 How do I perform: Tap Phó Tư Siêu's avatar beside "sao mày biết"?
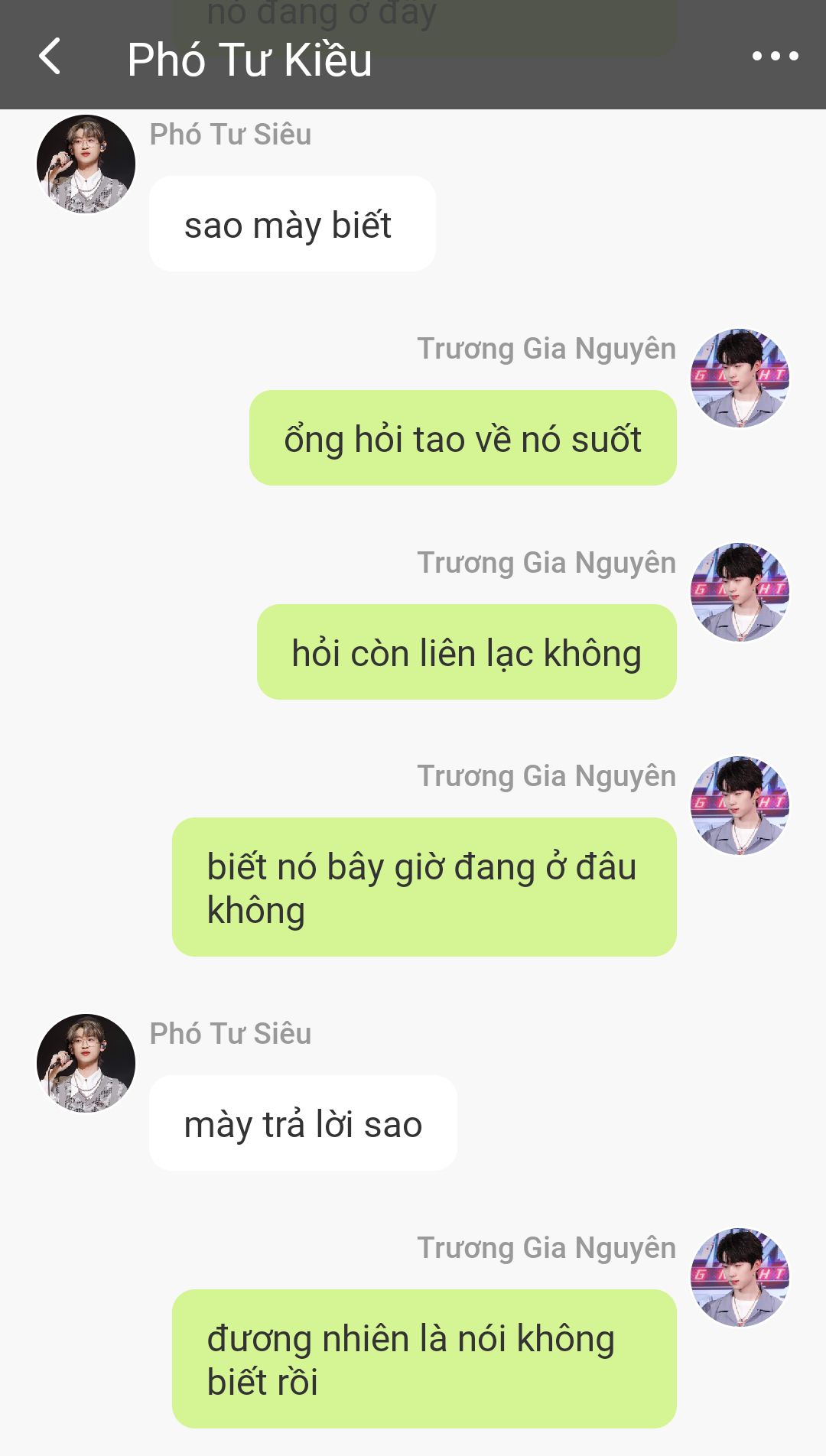(x=86, y=164)
